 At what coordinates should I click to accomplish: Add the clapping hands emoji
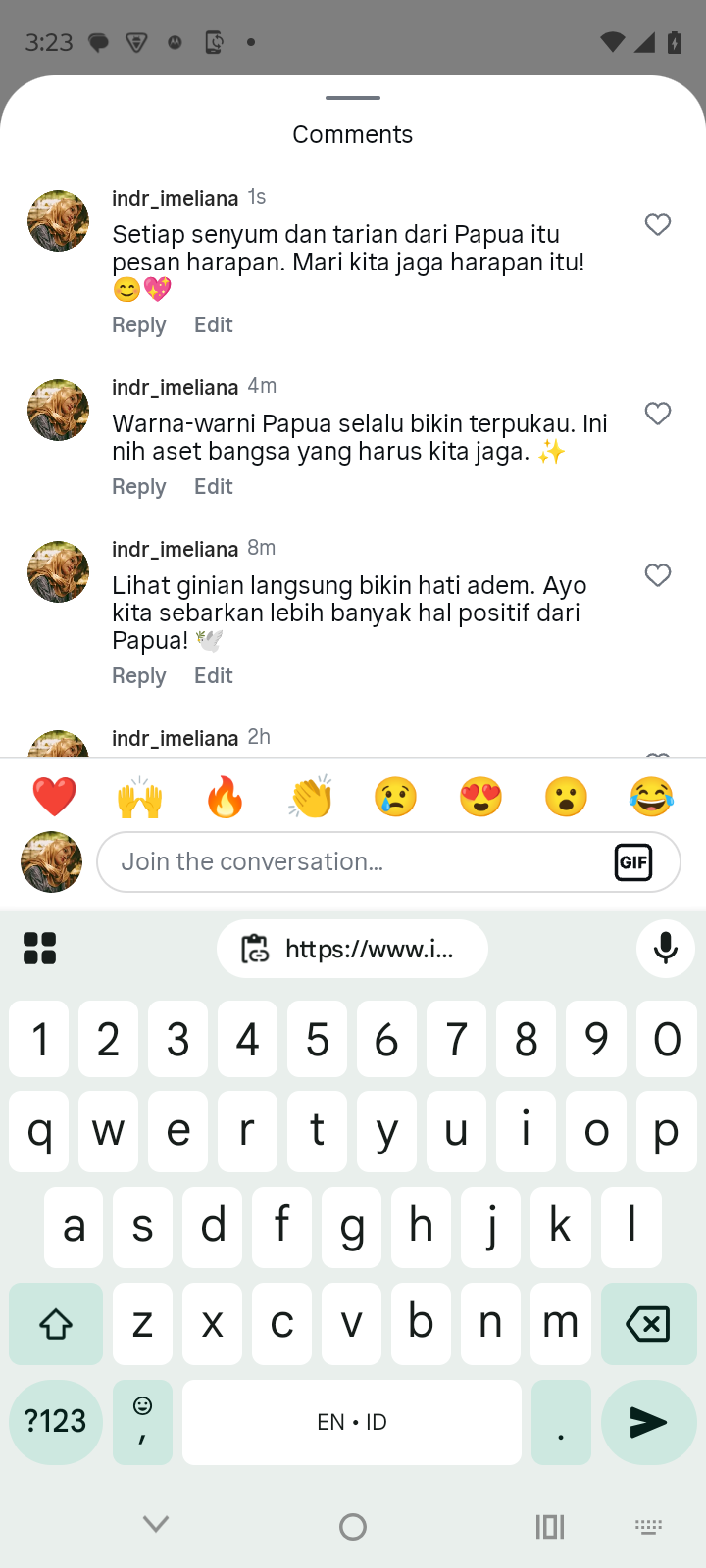[x=311, y=797]
